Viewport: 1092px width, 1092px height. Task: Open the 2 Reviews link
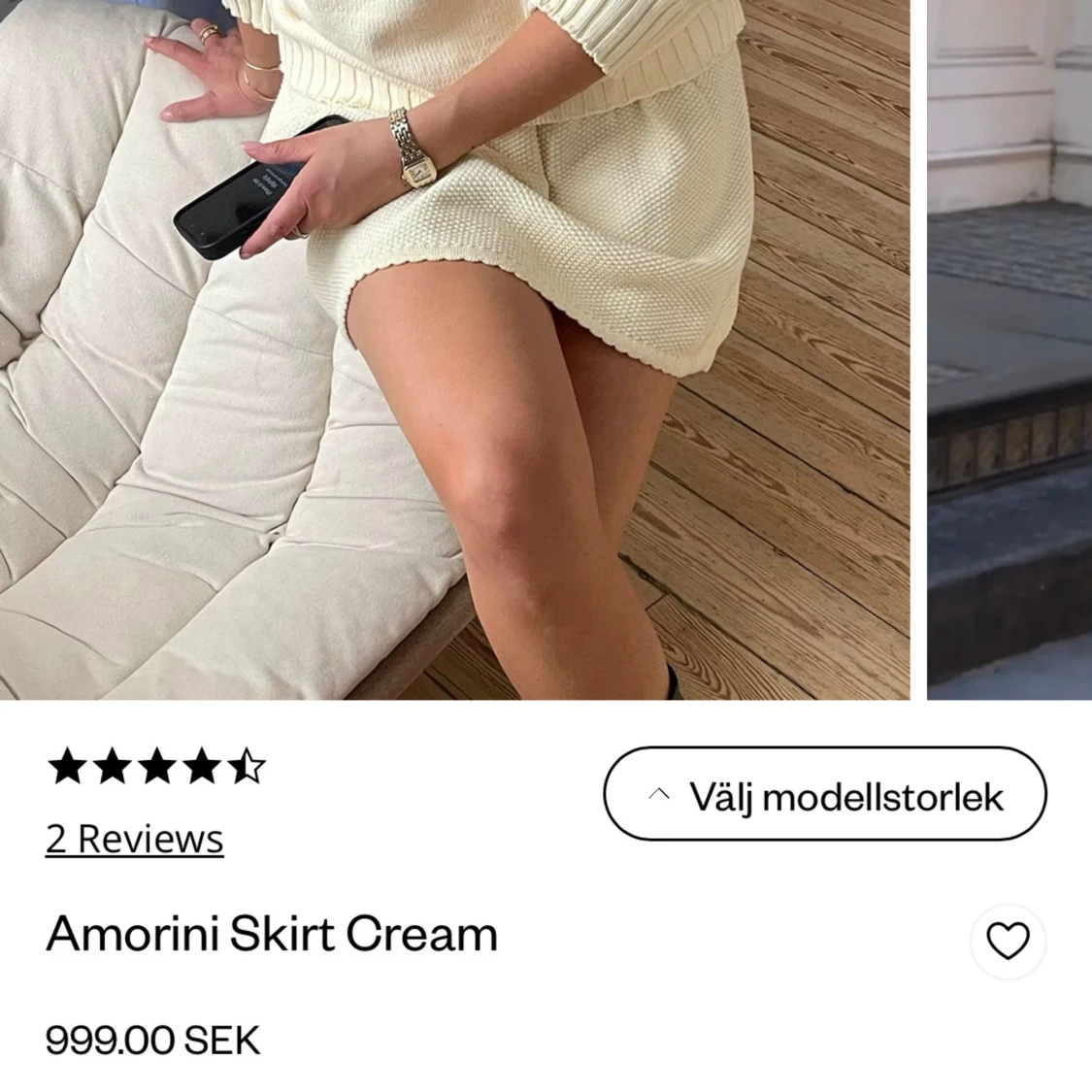pyautogui.click(x=134, y=840)
